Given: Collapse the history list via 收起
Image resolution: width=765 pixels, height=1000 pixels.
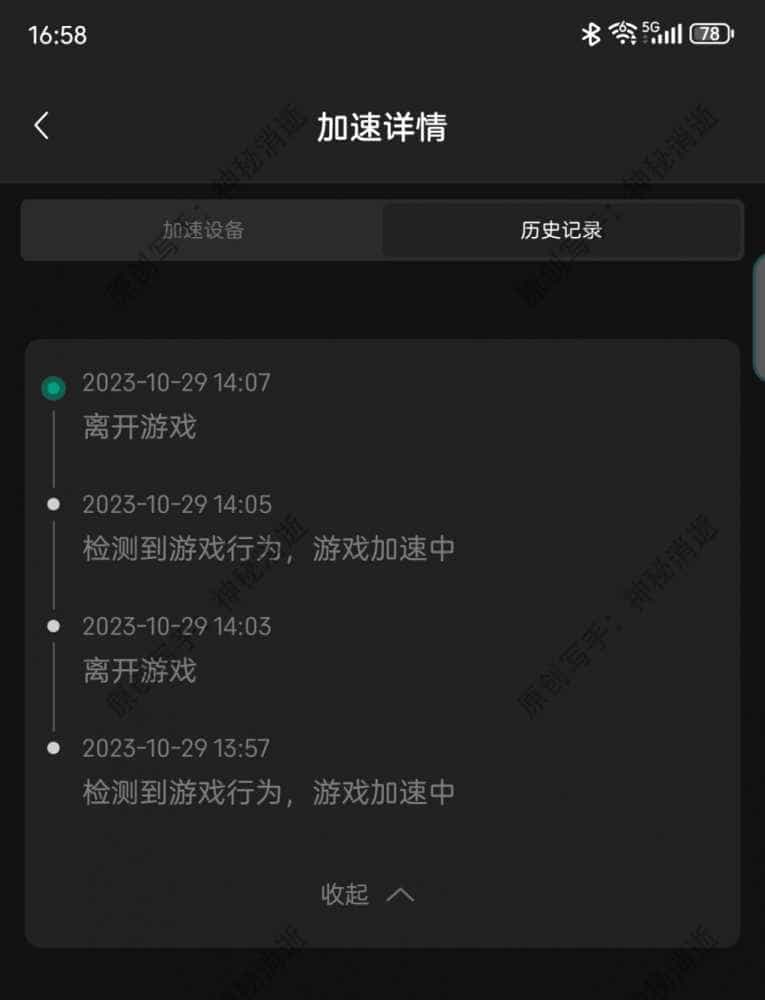Looking at the screenshot, I should tap(345, 895).
